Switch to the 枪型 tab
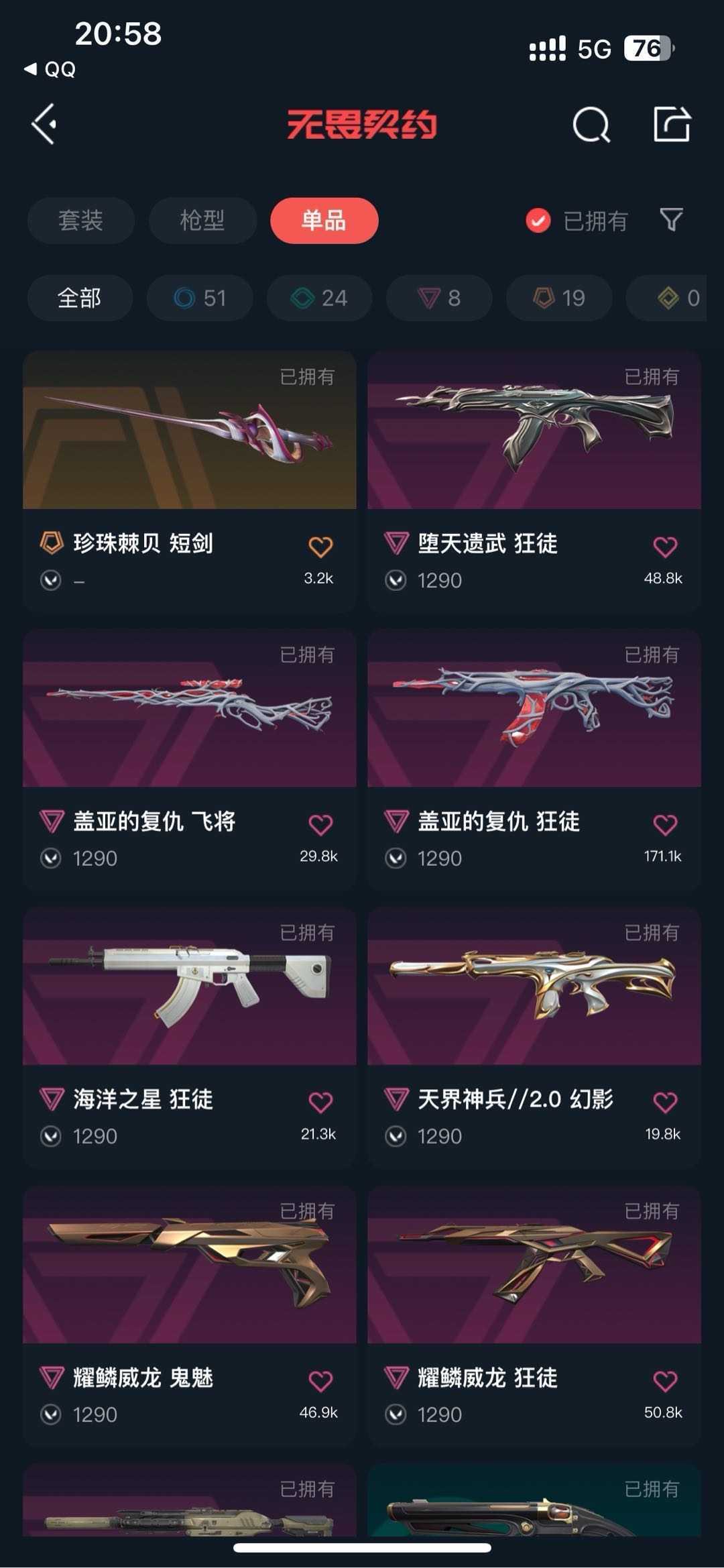The width and height of the screenshot is (724, 1568). (x=202, y=220)
